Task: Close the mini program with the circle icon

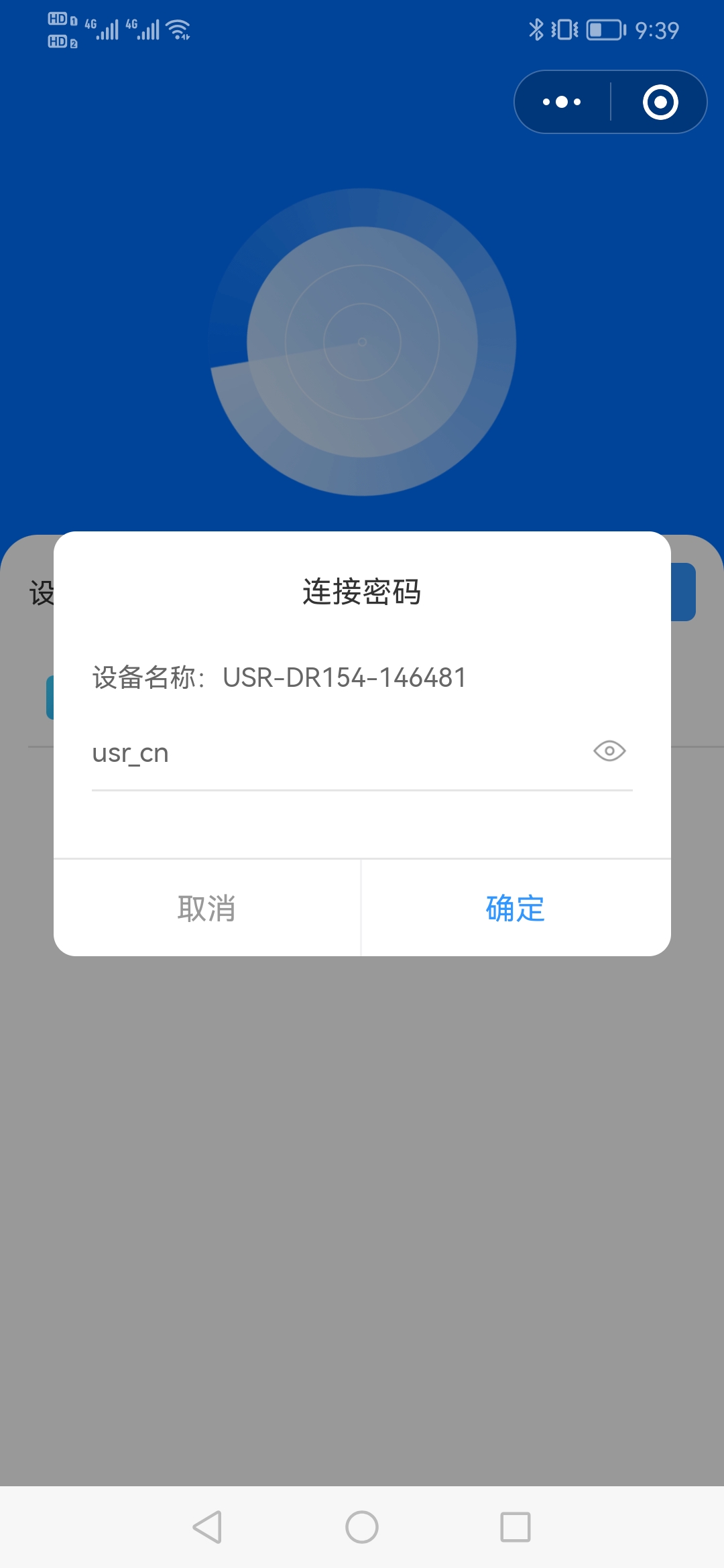Action: click(x=660, y=102)
